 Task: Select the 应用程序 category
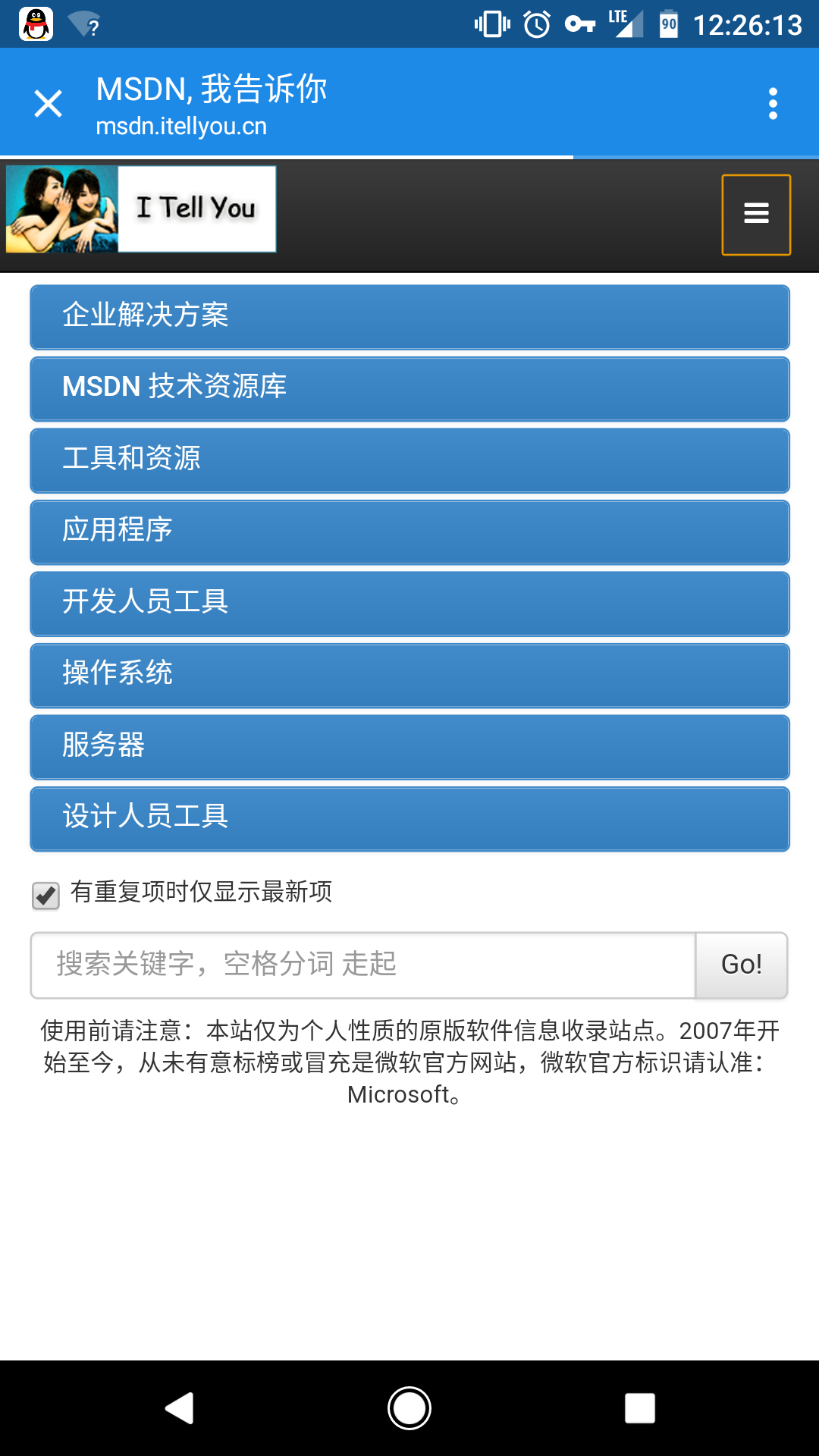coord(409,532)
